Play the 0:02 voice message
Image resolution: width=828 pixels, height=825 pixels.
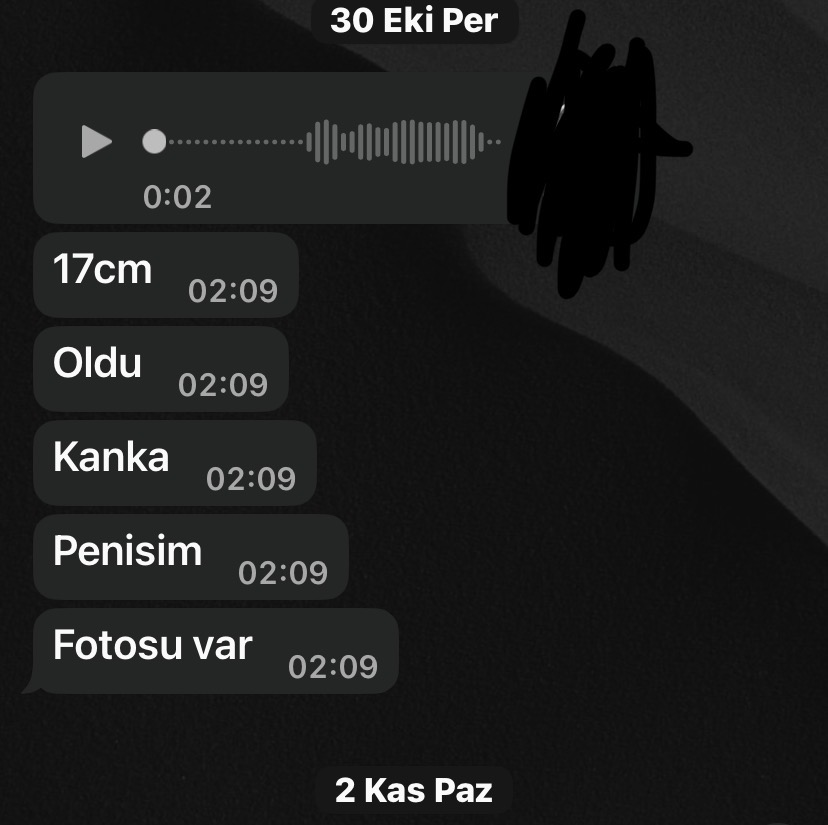pyautogui.click(x=96, y=142)
